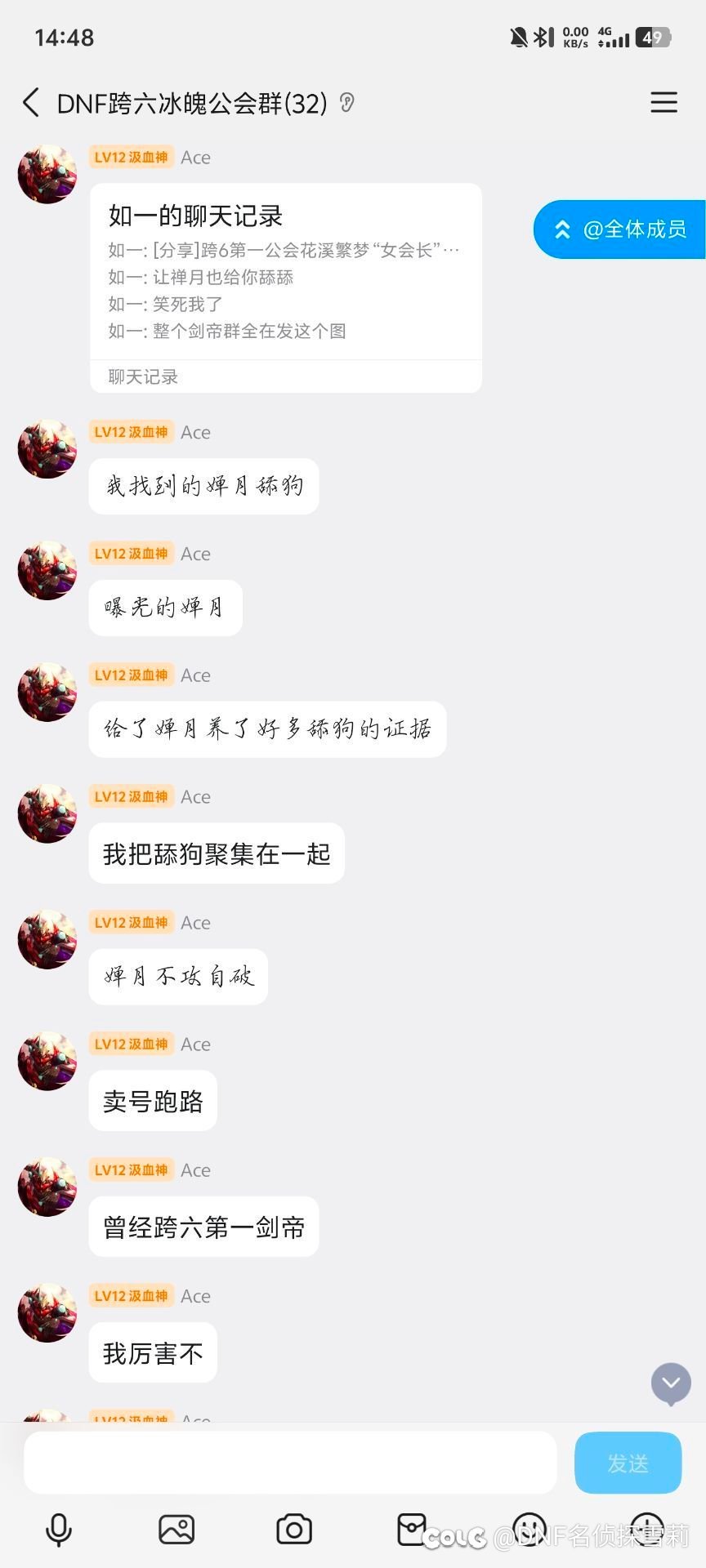Go back from the group chat
This screenshot has height=1568, width=706.
coord(31,103)
